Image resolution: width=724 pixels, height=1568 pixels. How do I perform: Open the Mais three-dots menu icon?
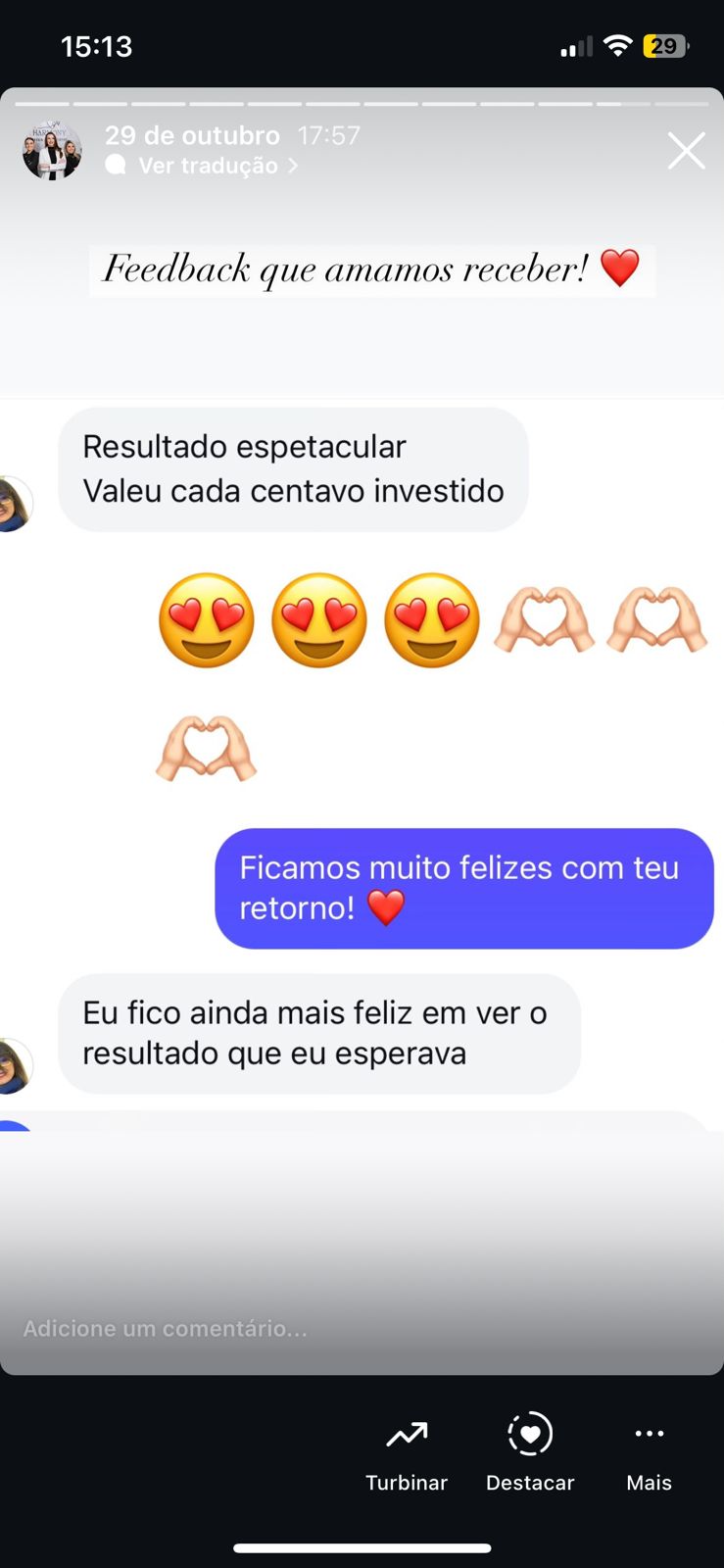pos(648,1433)
